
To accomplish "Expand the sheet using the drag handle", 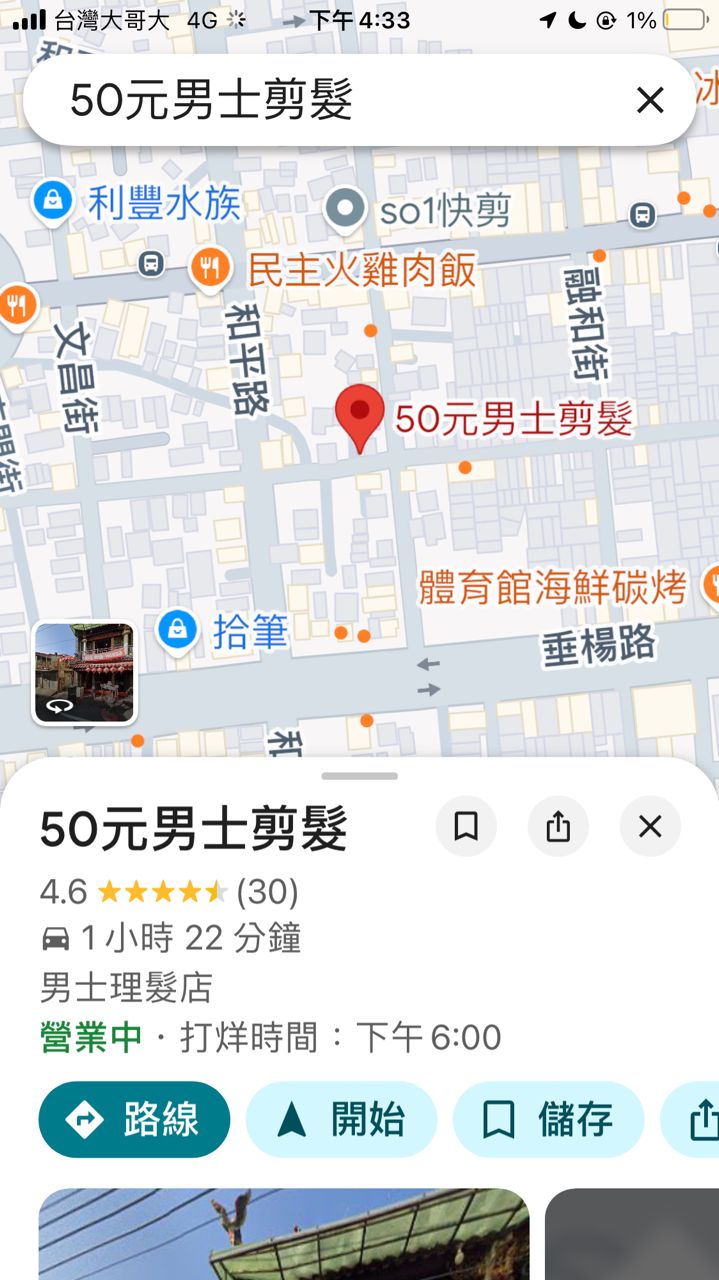I will coord(360,776).
